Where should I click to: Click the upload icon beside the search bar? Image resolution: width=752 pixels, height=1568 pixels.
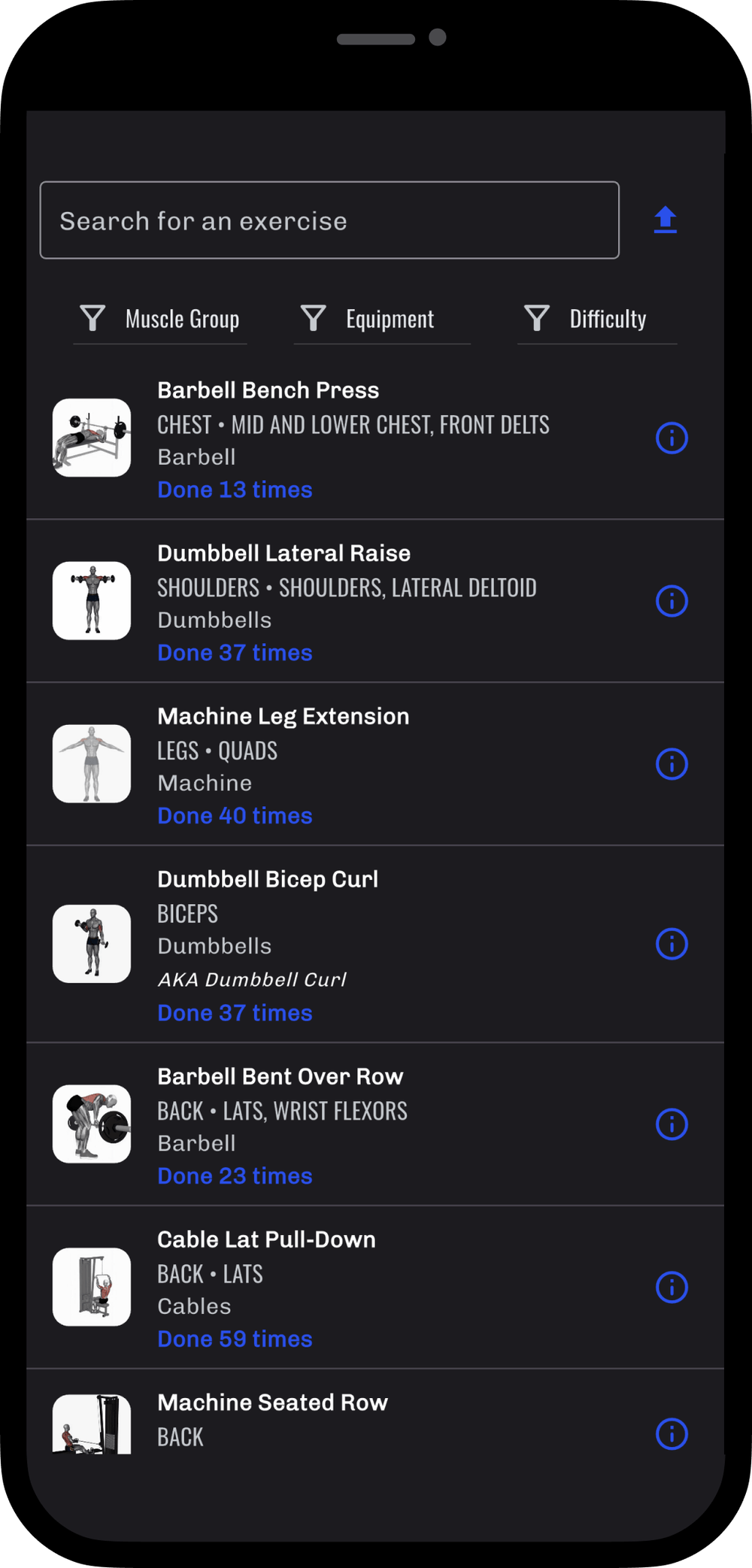point(665,219)
